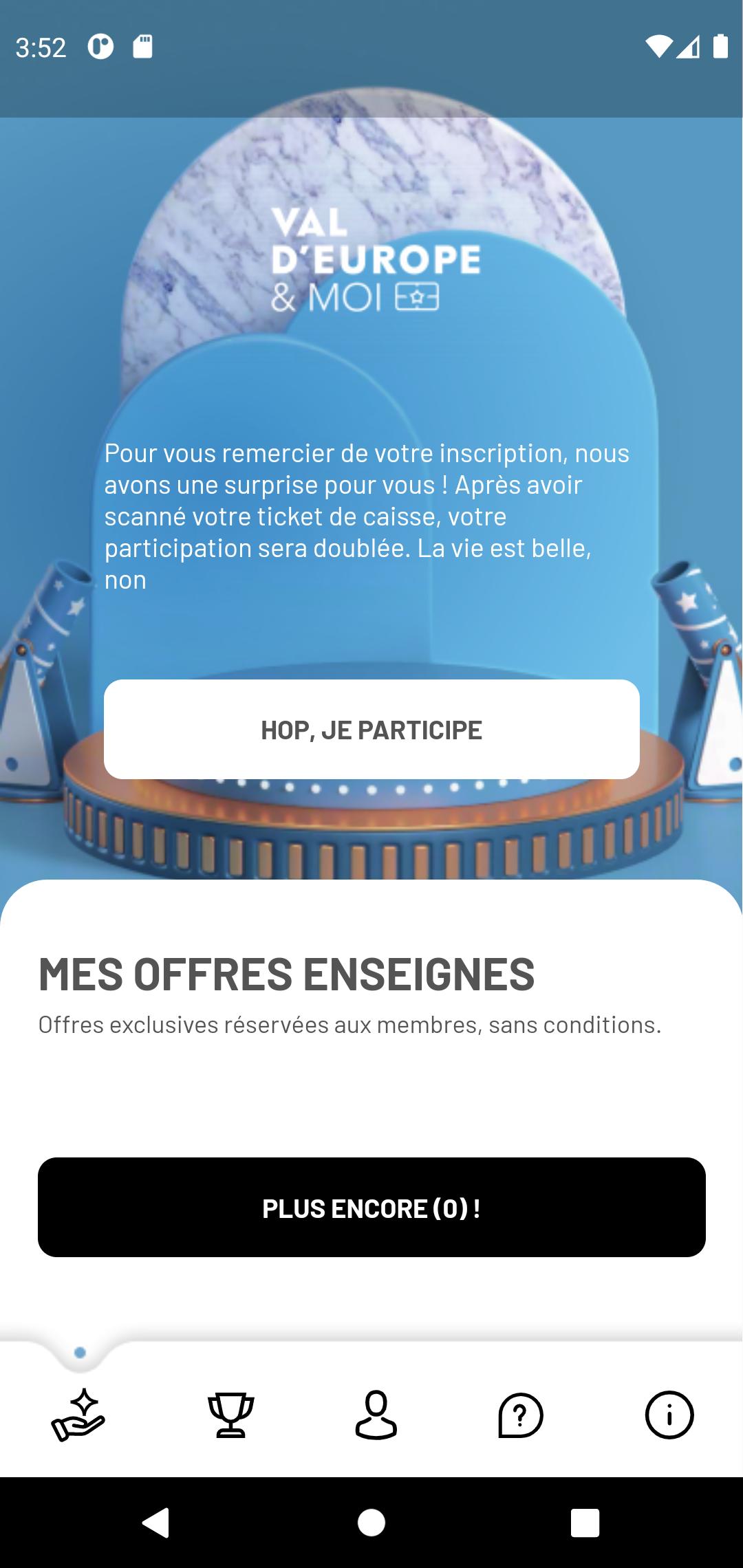Tap the HOP, JE PARTICIPE button
Screen dimensions: 743x1568
point(371,729)
